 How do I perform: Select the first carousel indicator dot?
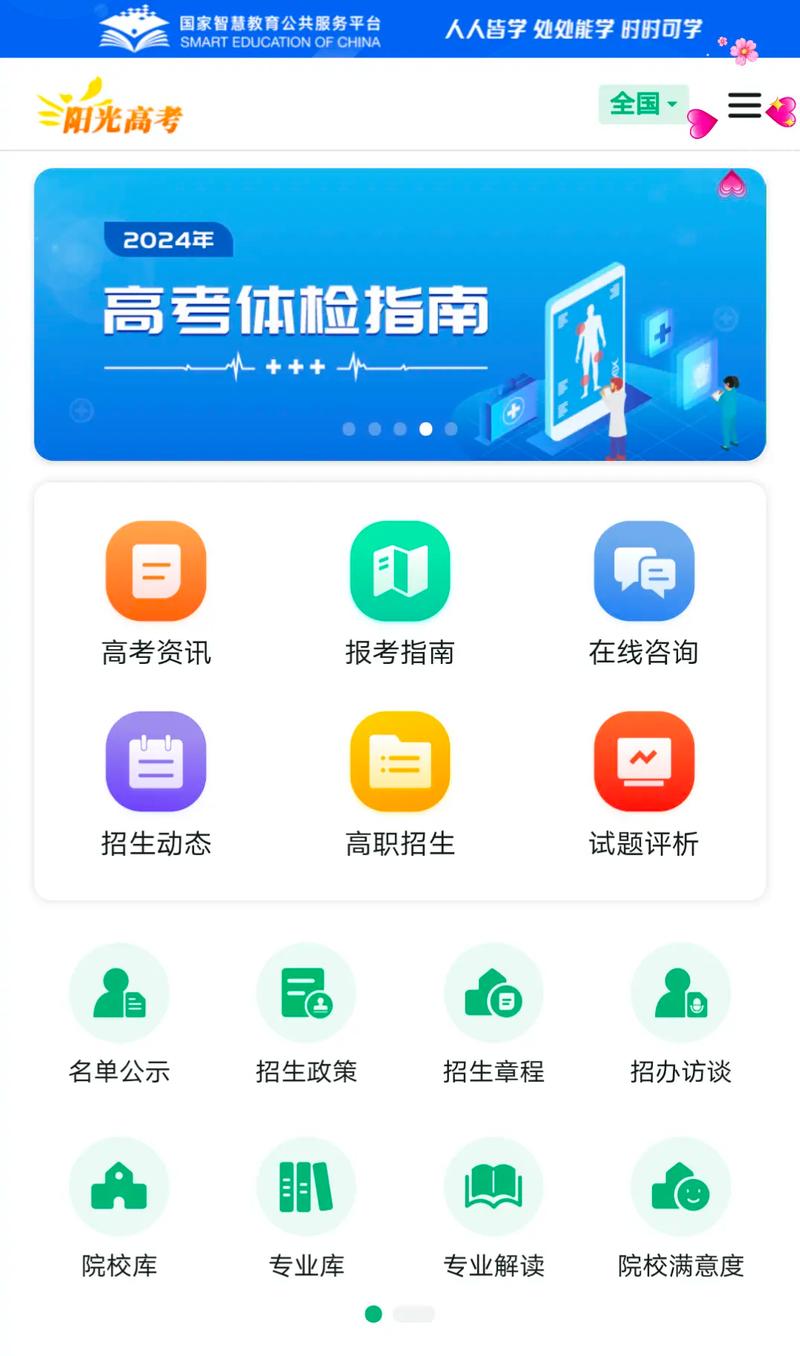[x=349, y=429]
